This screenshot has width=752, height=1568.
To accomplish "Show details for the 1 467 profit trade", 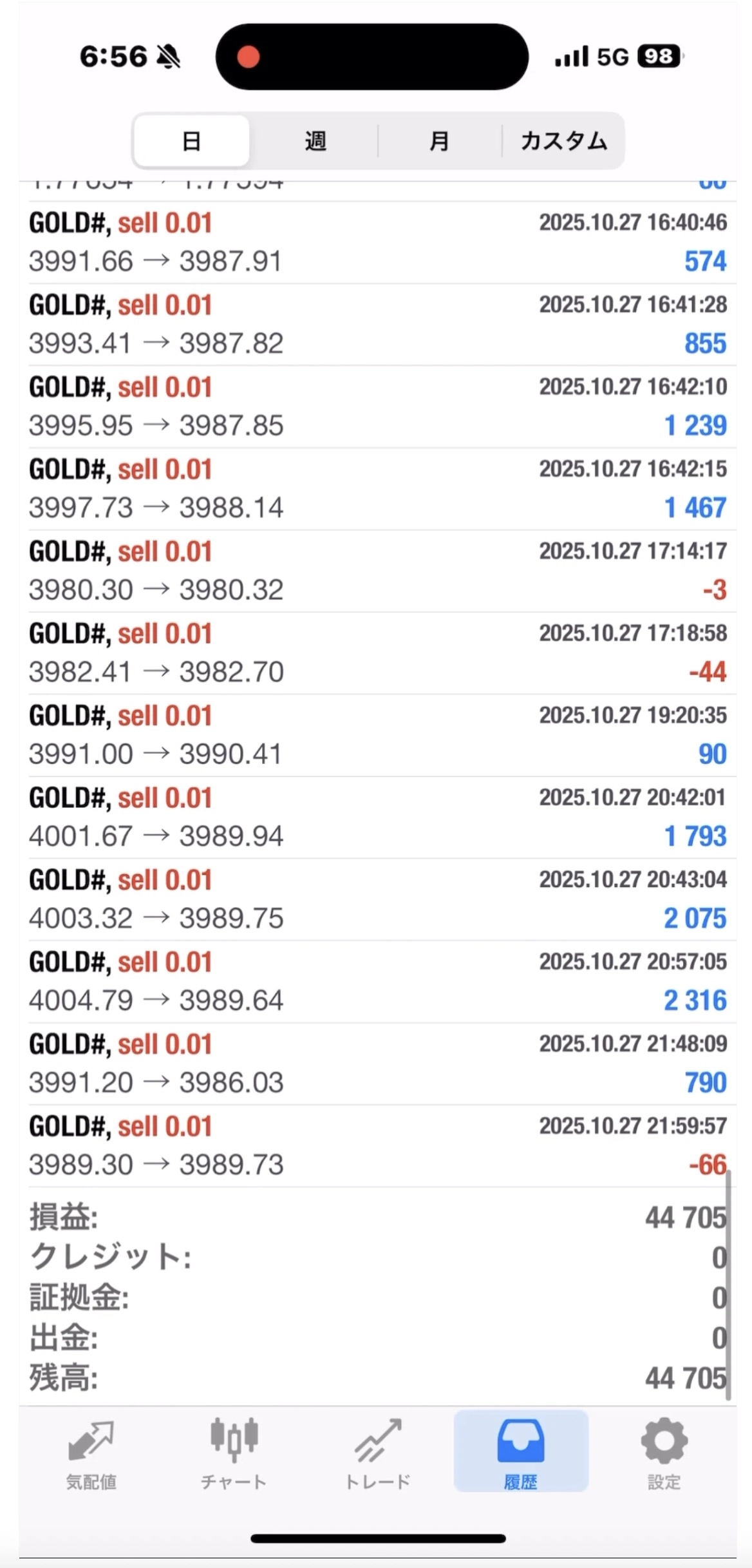I will tap(377, 489).
